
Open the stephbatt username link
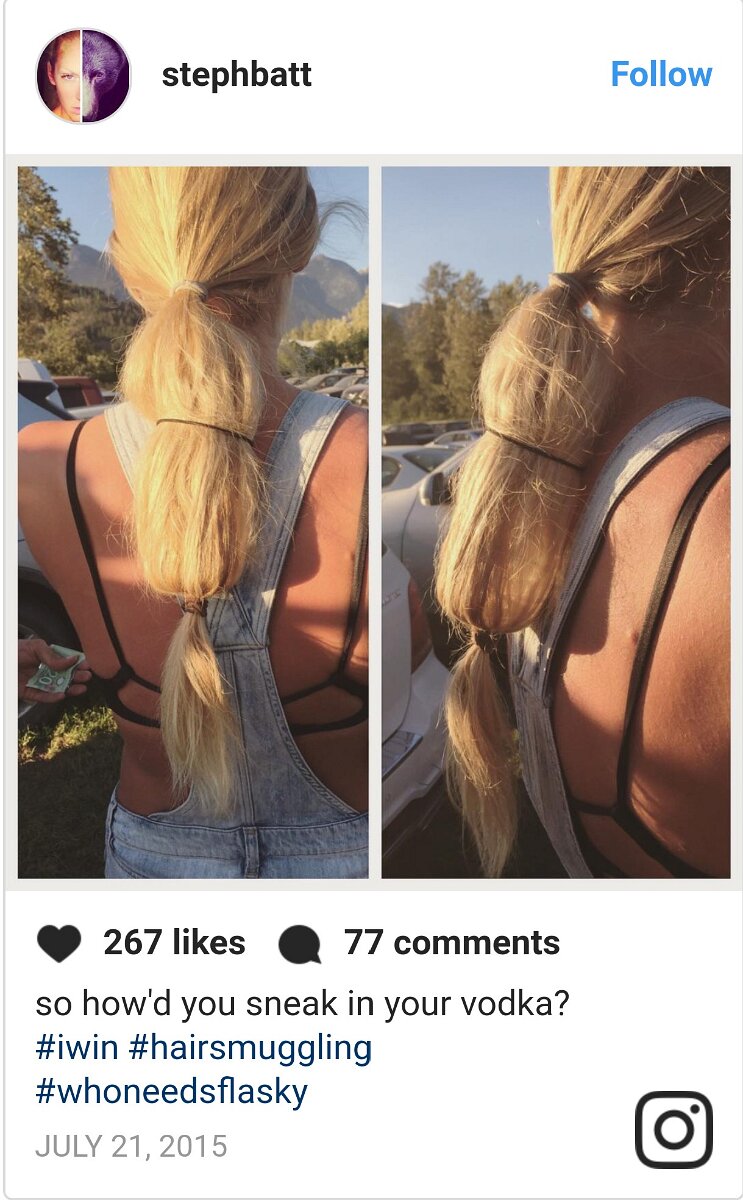point(236,75)
